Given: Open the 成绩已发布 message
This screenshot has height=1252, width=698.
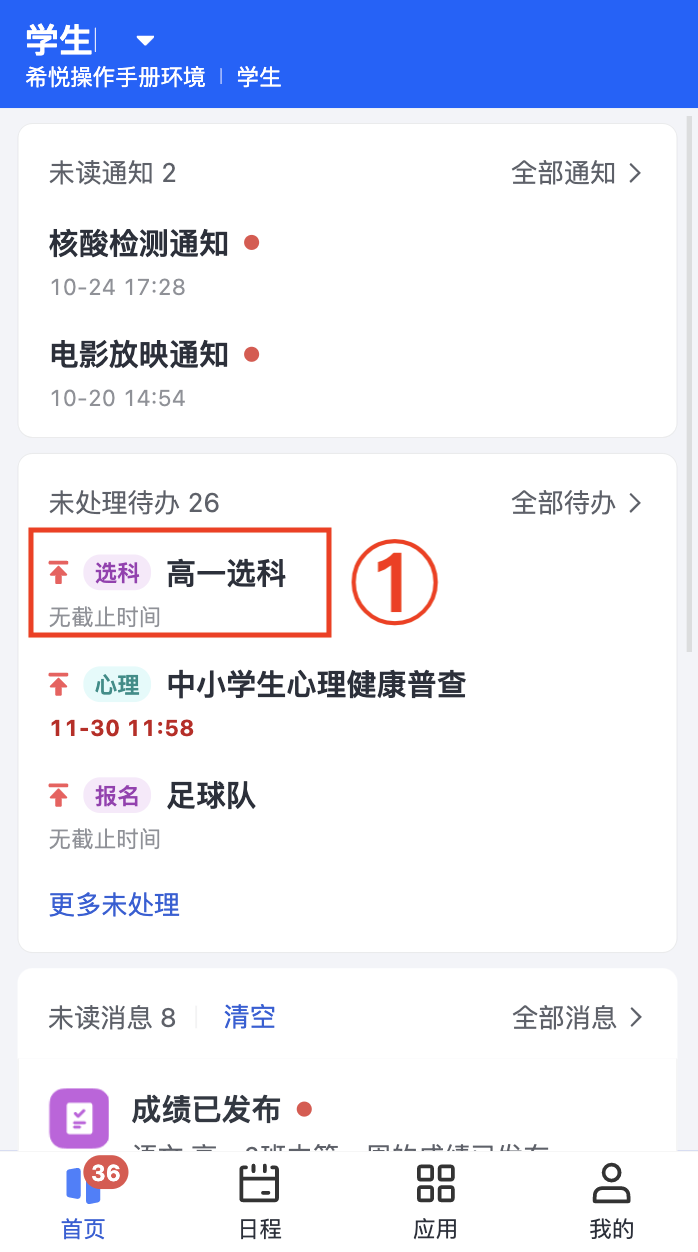Looking at the screenshot, I should (x=206, y=1110).
